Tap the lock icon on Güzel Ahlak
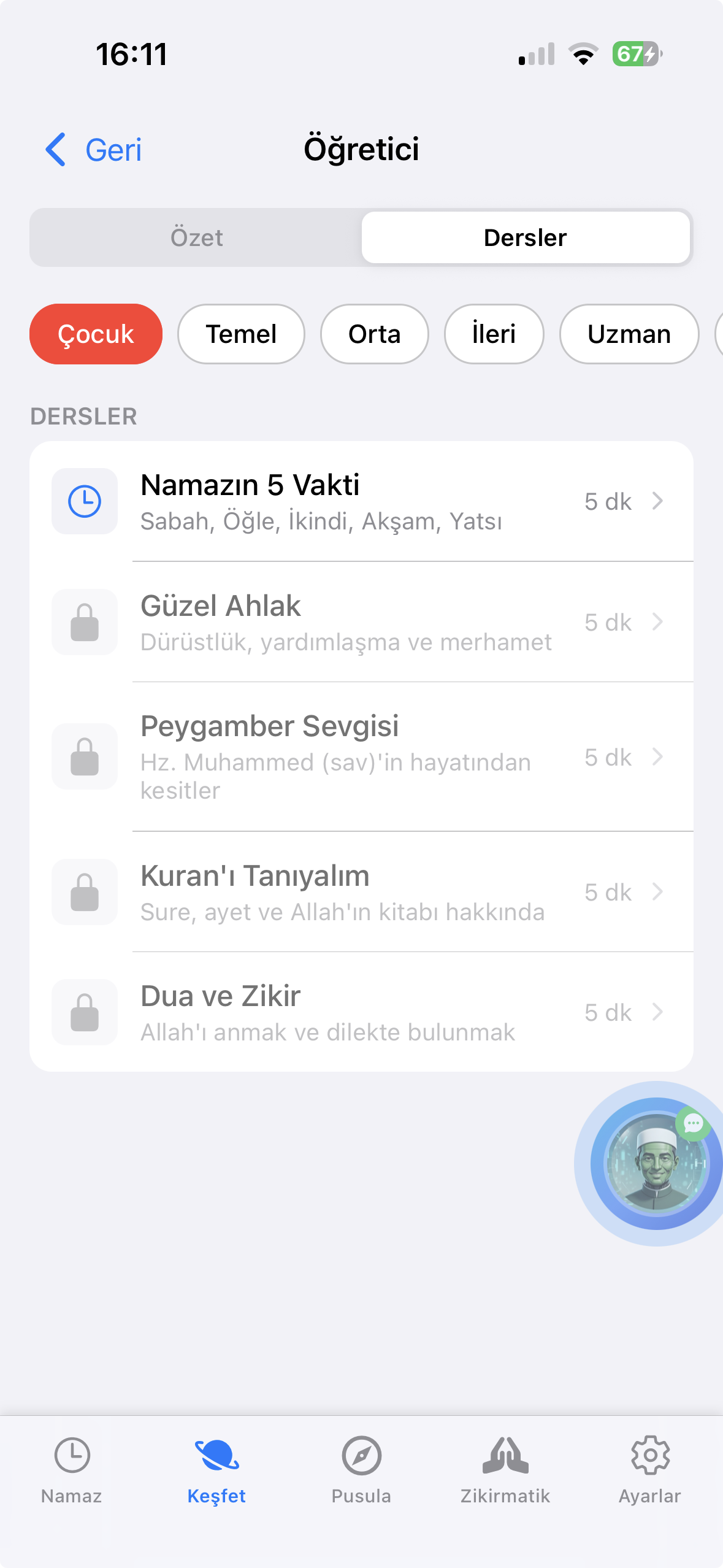This screenshot has width=723, height=1568. (85, 622)
